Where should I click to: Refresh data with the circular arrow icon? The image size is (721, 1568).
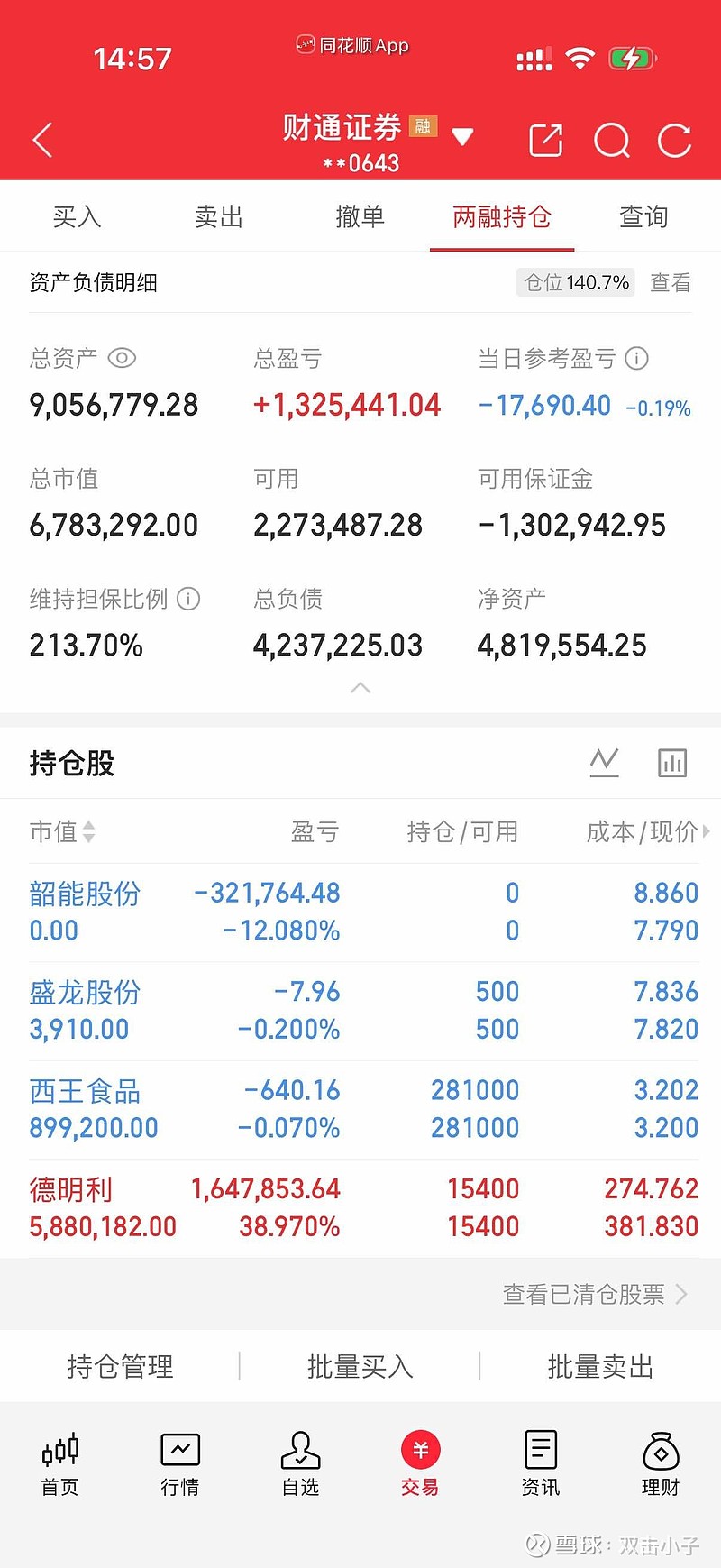[x=674, y=141]
